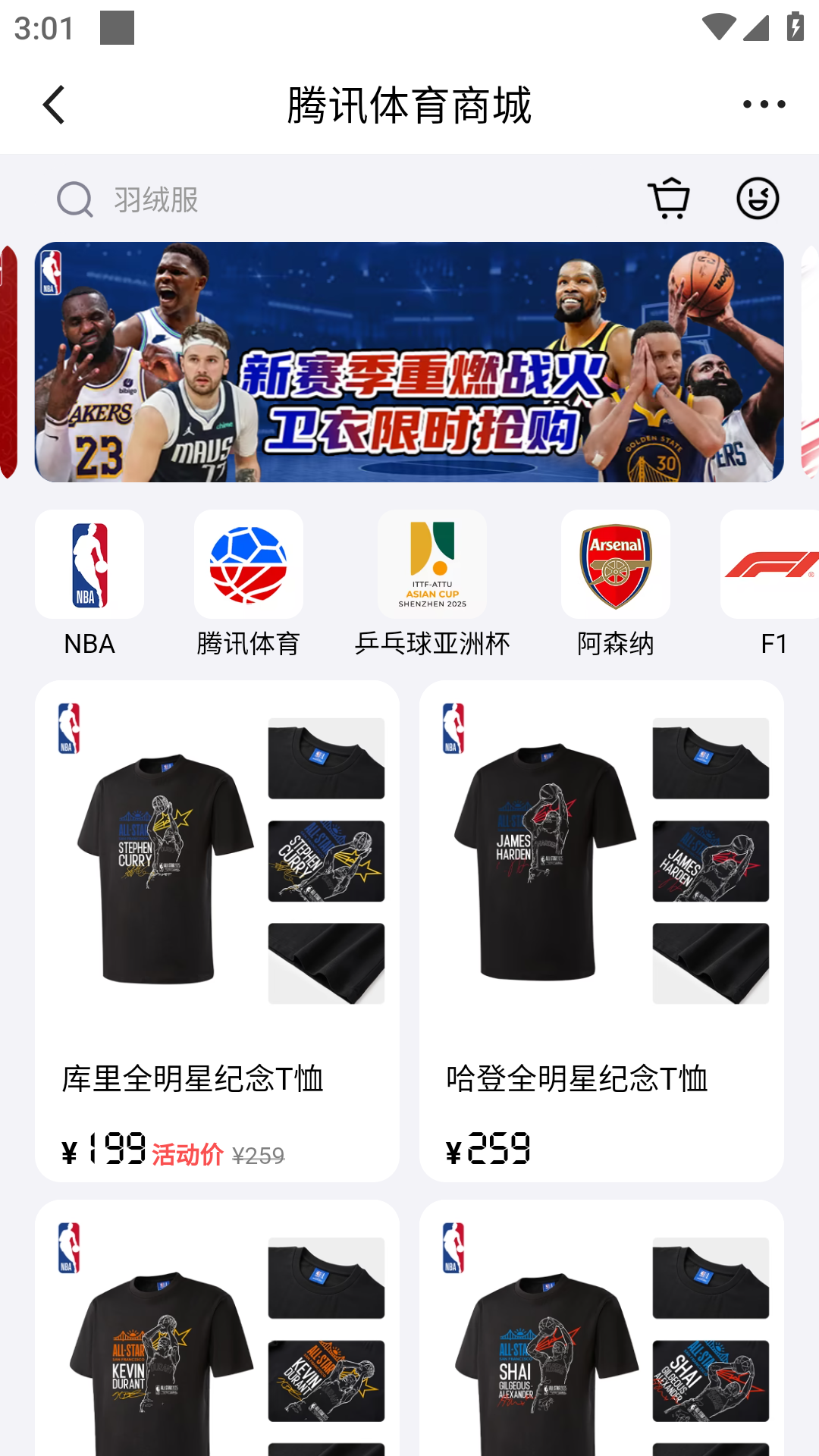The width and height of the screenshot is (819, 1456).
Task: Open the smiley face icon
Action: 758,199
